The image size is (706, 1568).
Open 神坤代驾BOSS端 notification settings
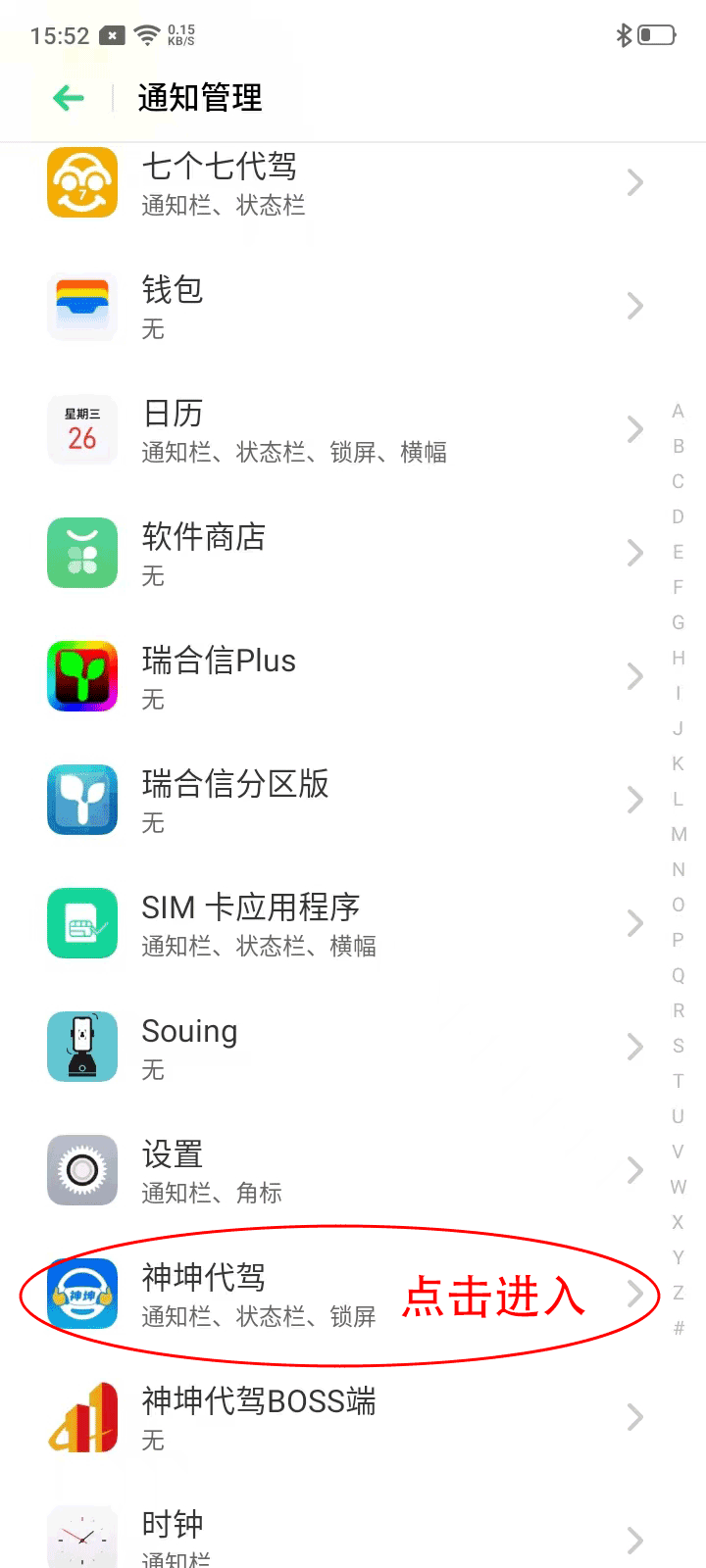pyautogui.click(x=343, y=1418)
